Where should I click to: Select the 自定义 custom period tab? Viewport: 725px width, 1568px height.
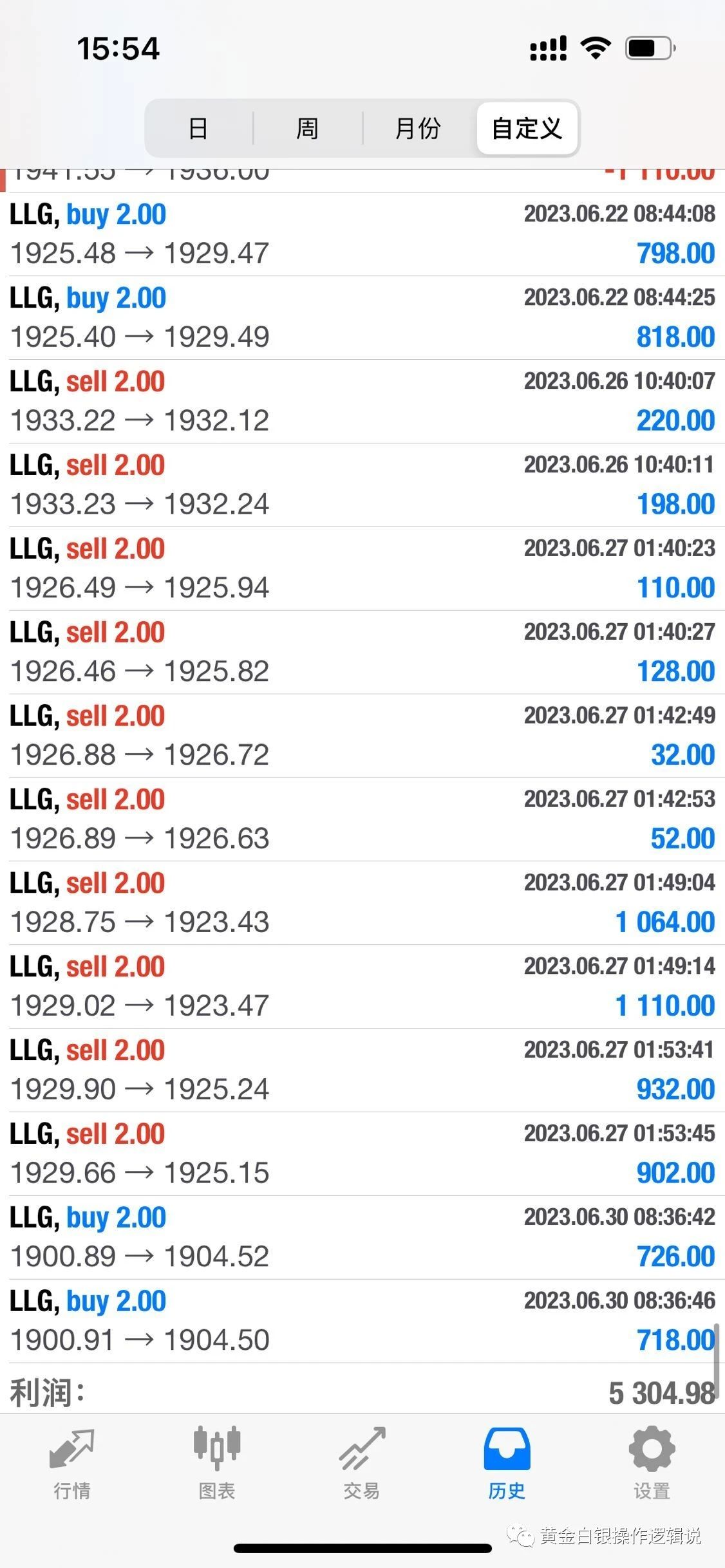(x=527, y=128)
